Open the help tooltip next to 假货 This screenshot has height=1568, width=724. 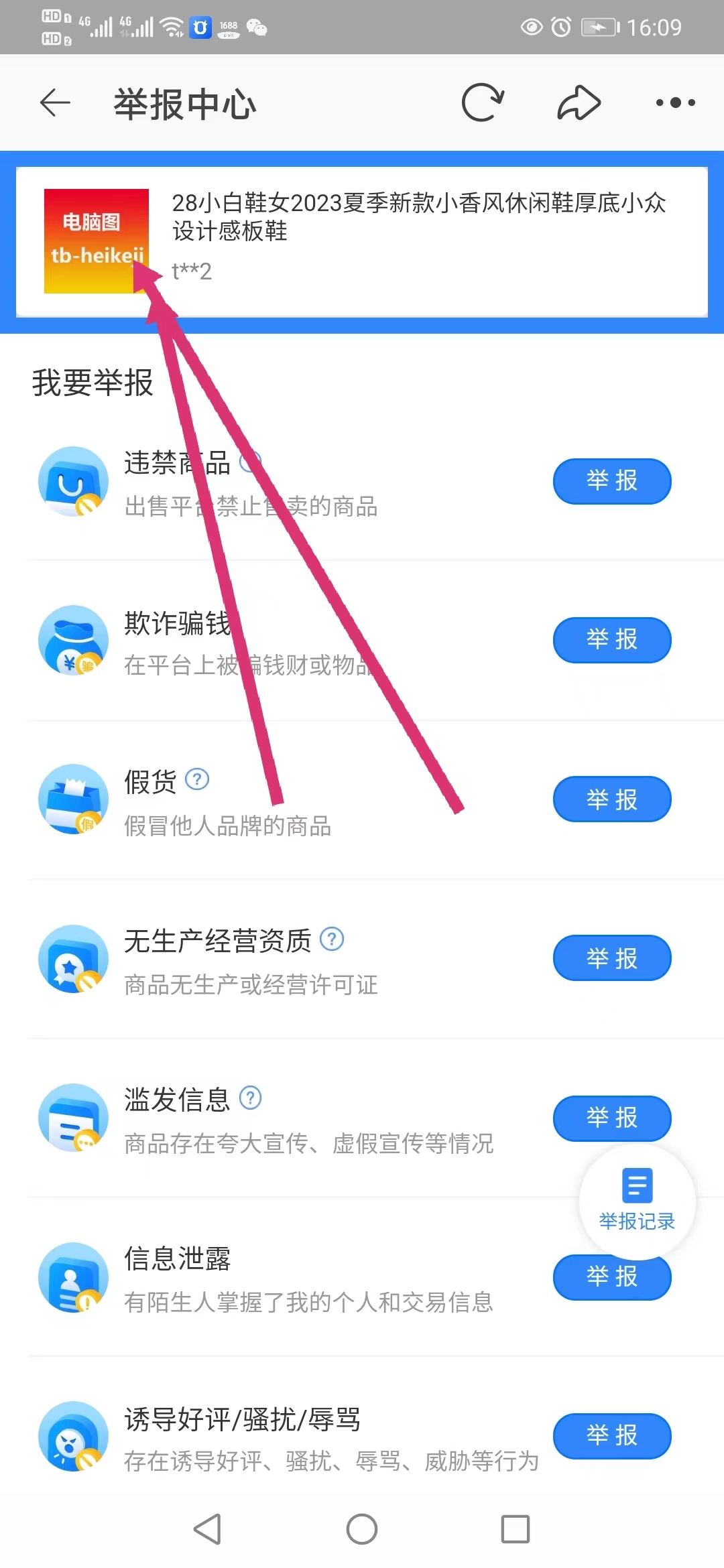coord(196,779)
